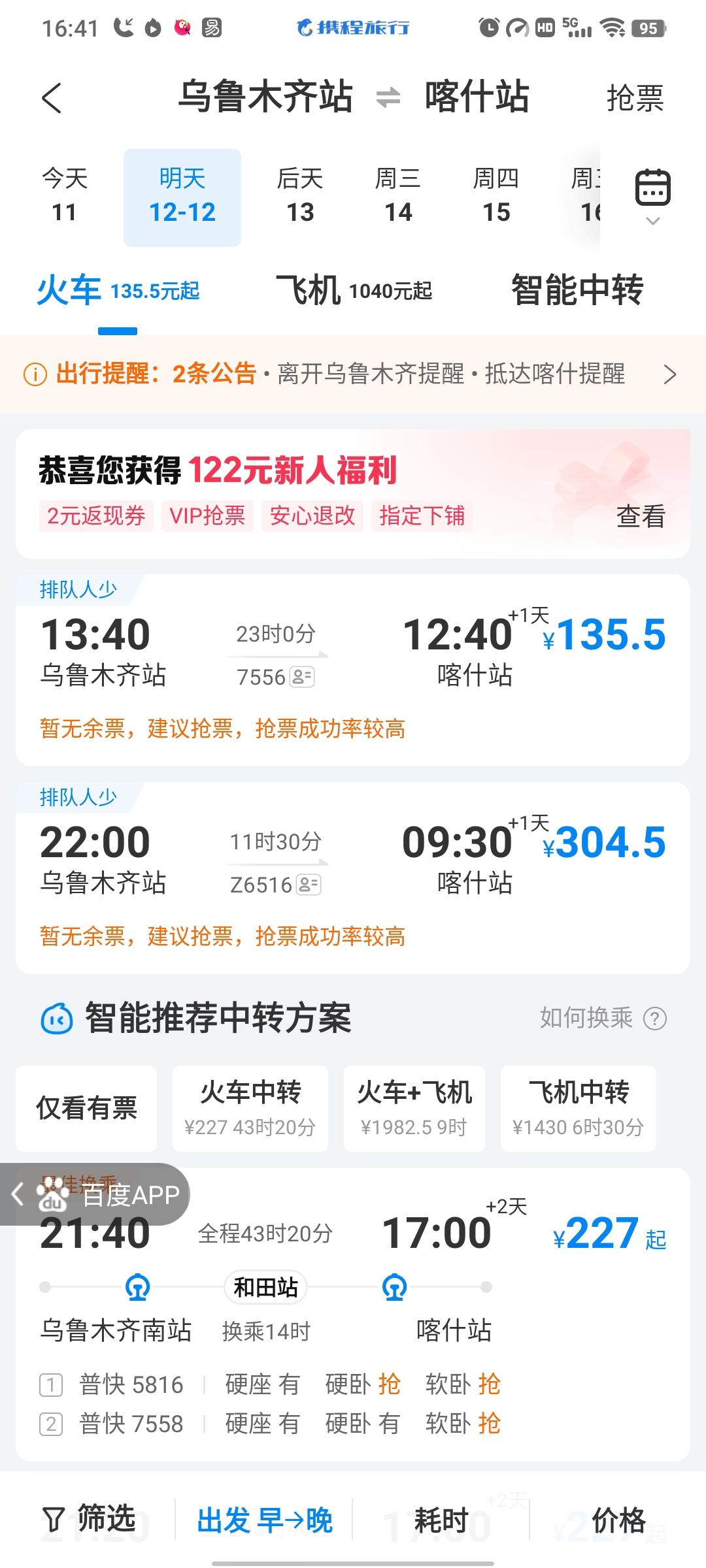Open train 7556 departing 13:40
This screenshot has width=706, height=1568.
pyautogui.click(x=353, y=670)
